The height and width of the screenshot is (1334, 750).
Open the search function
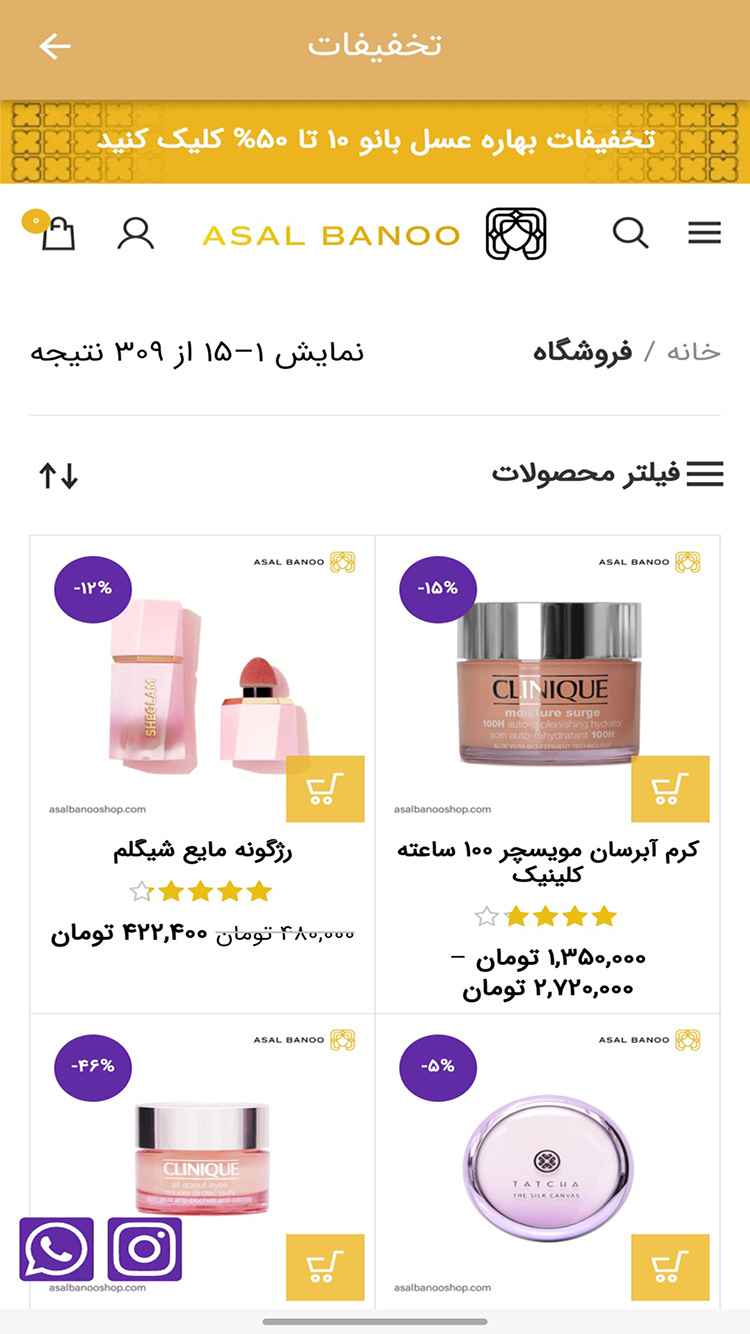pyautogui.click(x=630, y=234)
